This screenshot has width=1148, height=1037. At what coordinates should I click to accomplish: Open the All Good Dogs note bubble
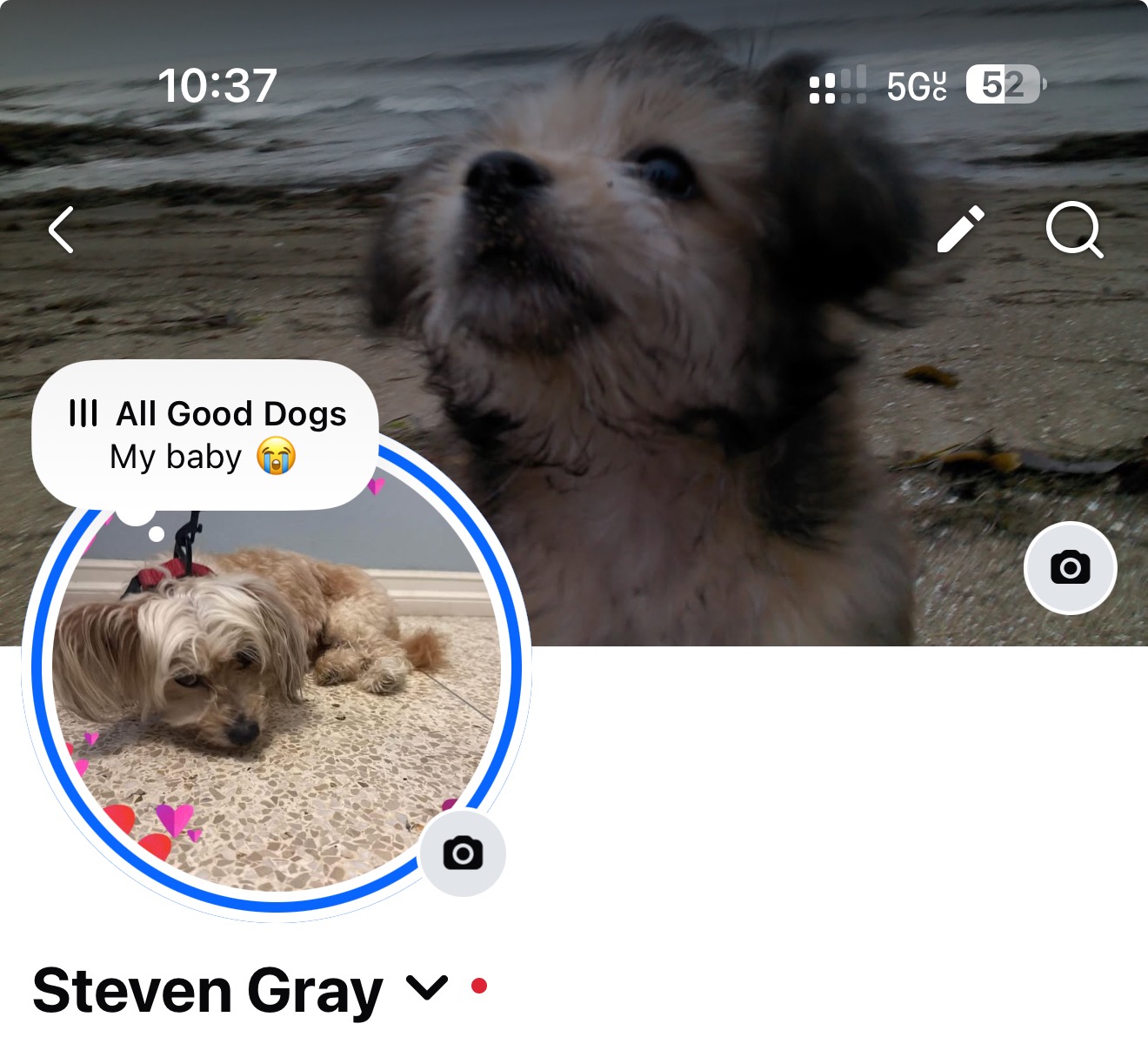click(x=206, y=434)
